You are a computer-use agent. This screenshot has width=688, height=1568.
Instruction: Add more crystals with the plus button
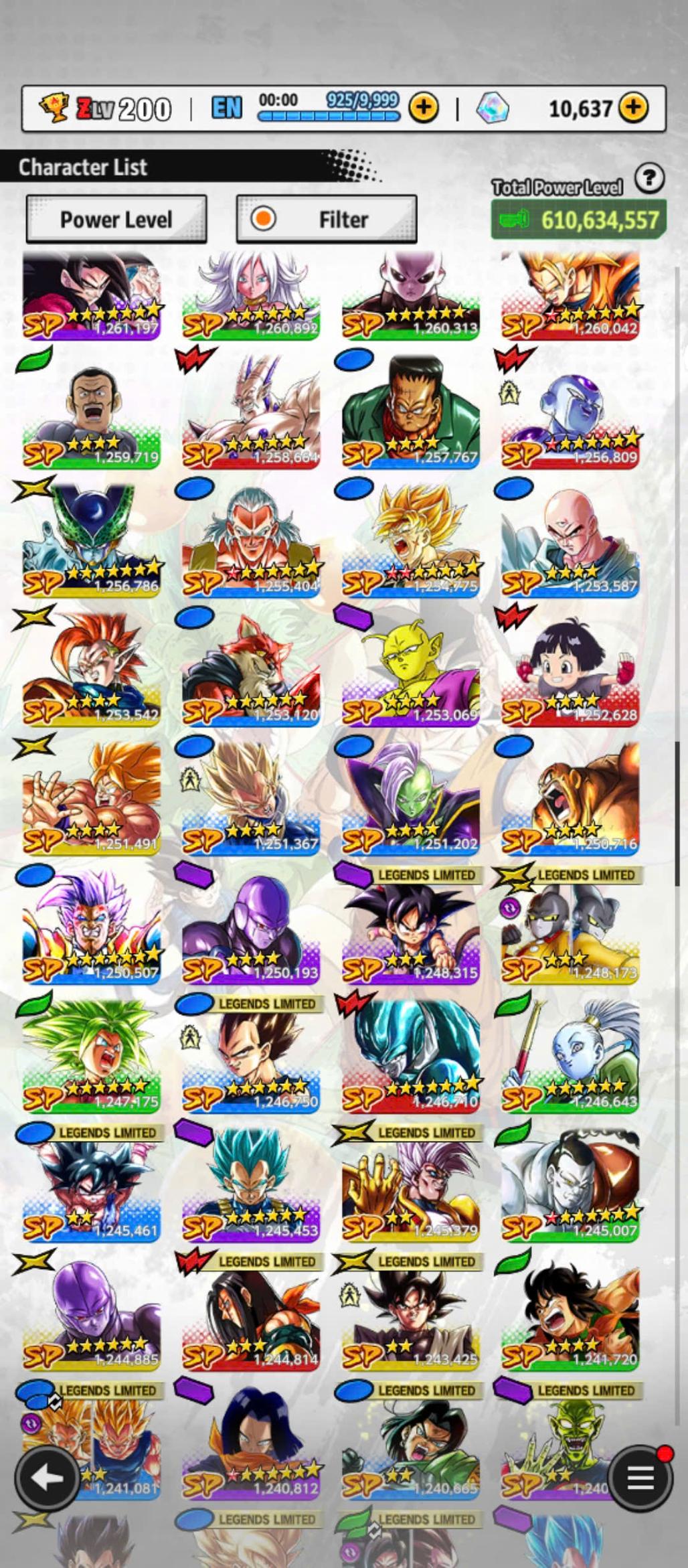(x=633, y=107)
